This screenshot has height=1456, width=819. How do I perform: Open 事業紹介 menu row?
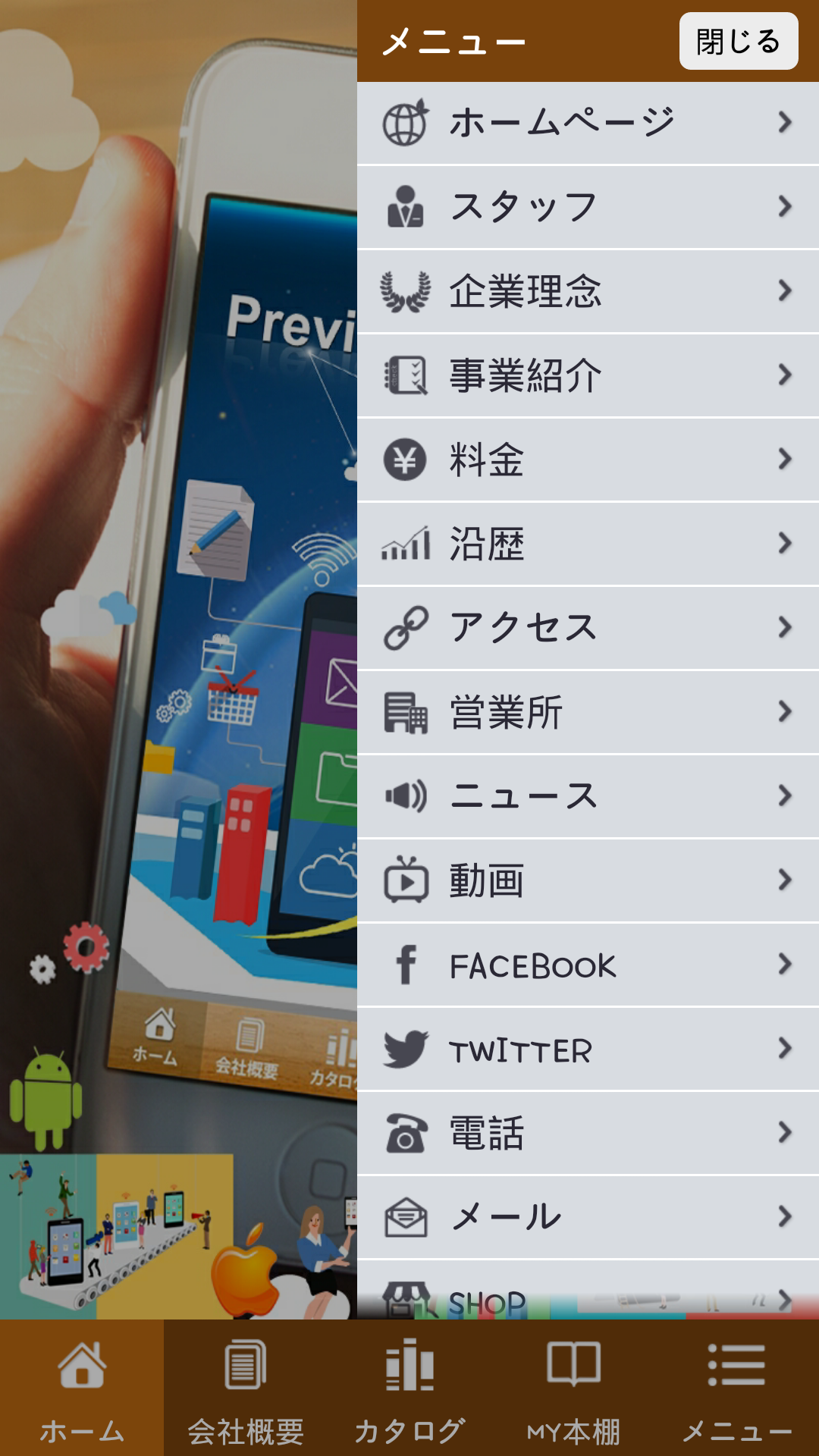(588, 375)
